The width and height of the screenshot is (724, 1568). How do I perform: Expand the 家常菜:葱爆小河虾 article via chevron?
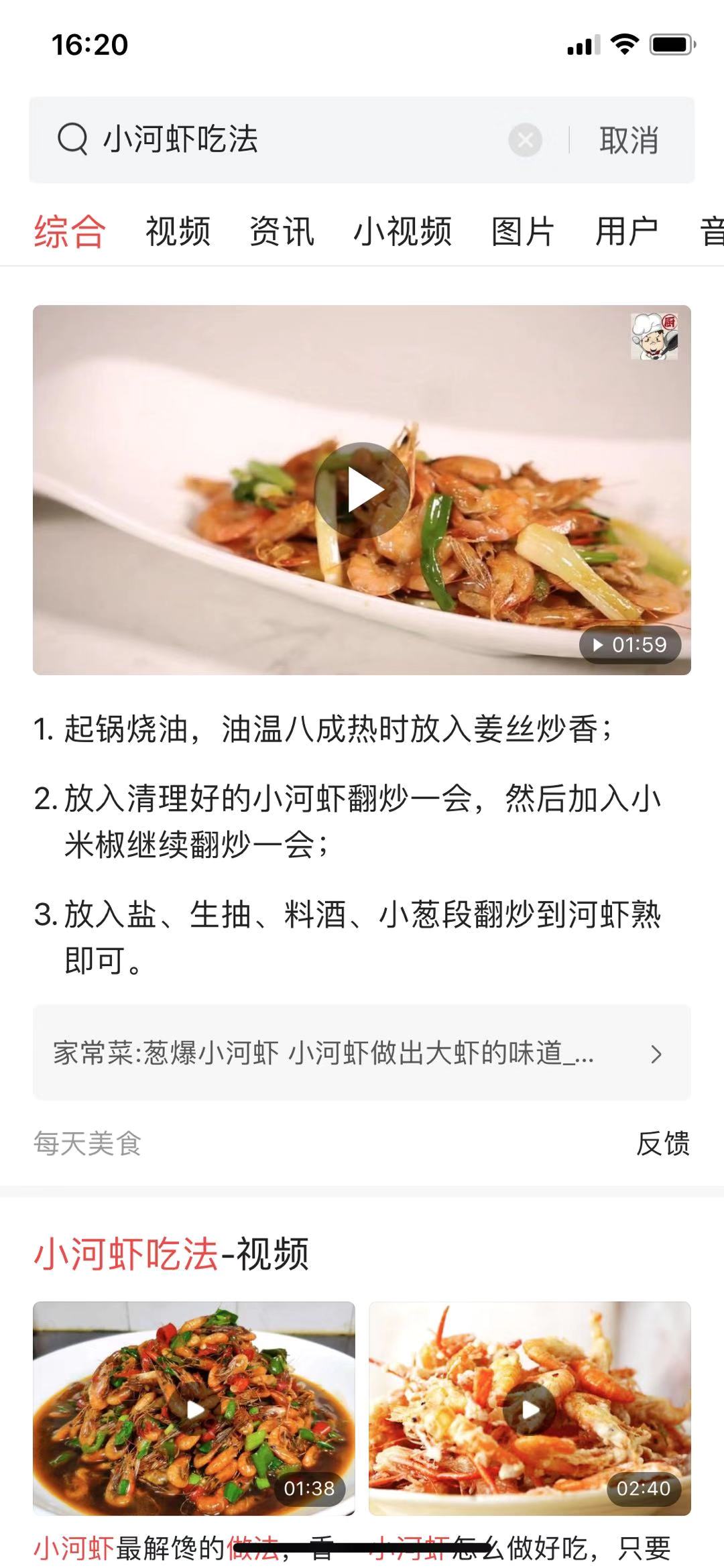click(x=656, y=1054)
